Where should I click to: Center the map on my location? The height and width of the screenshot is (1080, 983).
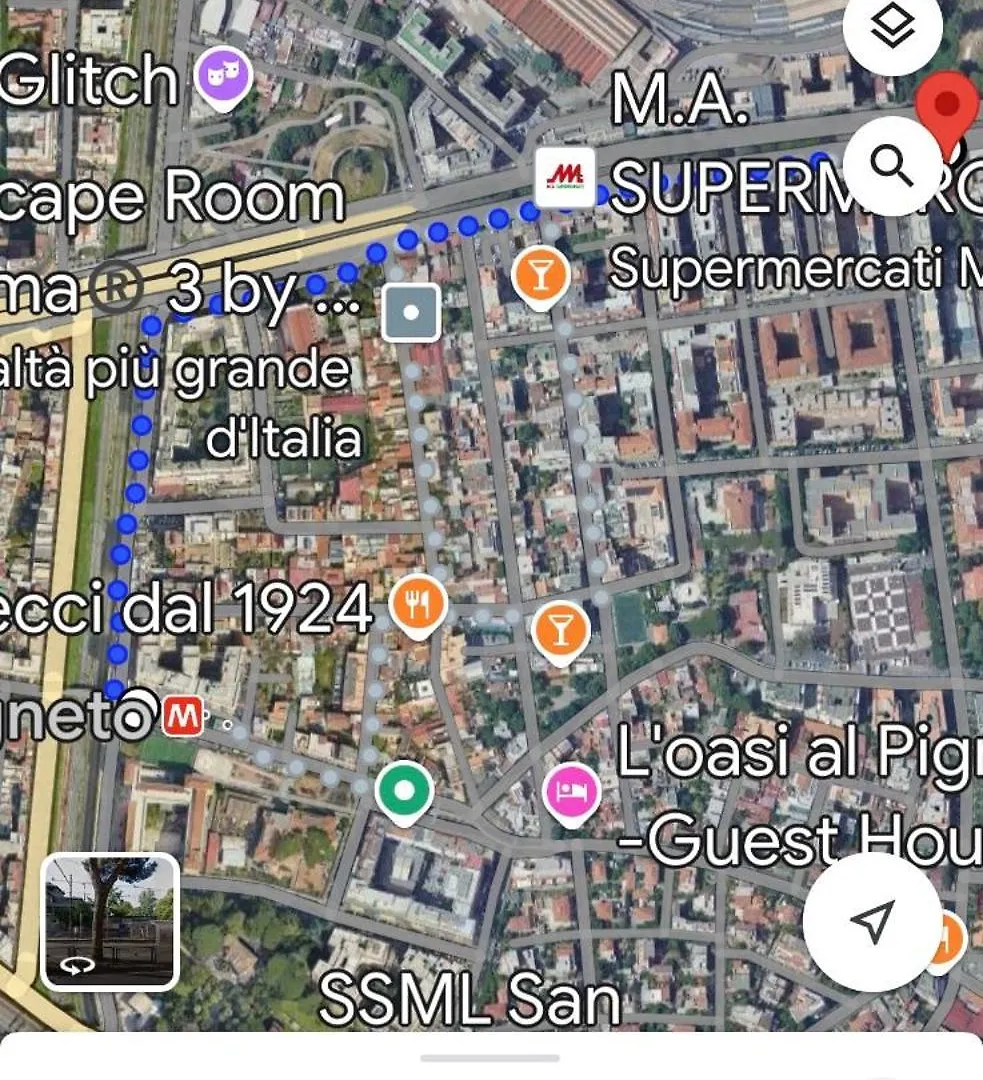pyautogui.click(x=872, y=921)
